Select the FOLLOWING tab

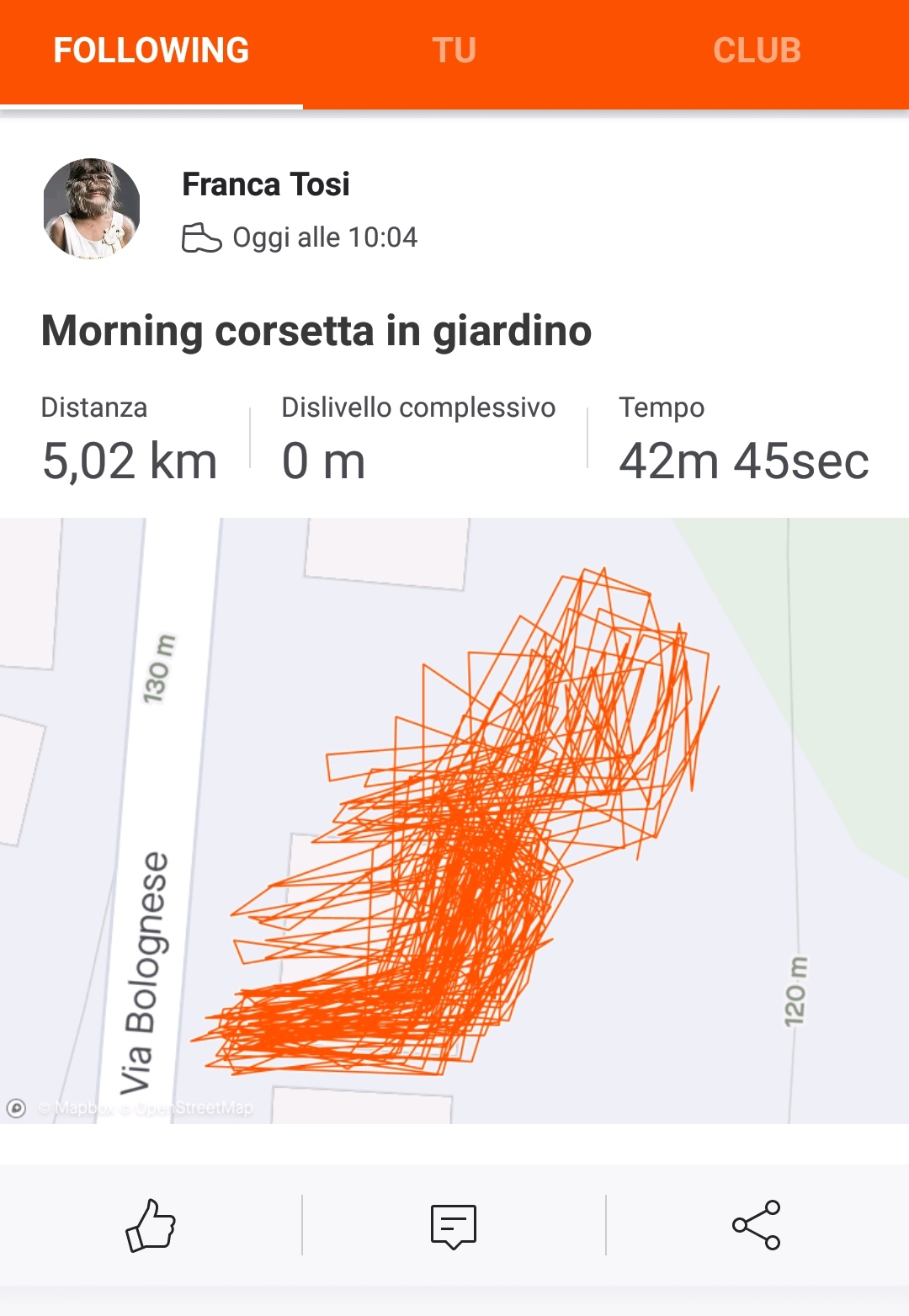pyautogui.click(x=151, y=51)
